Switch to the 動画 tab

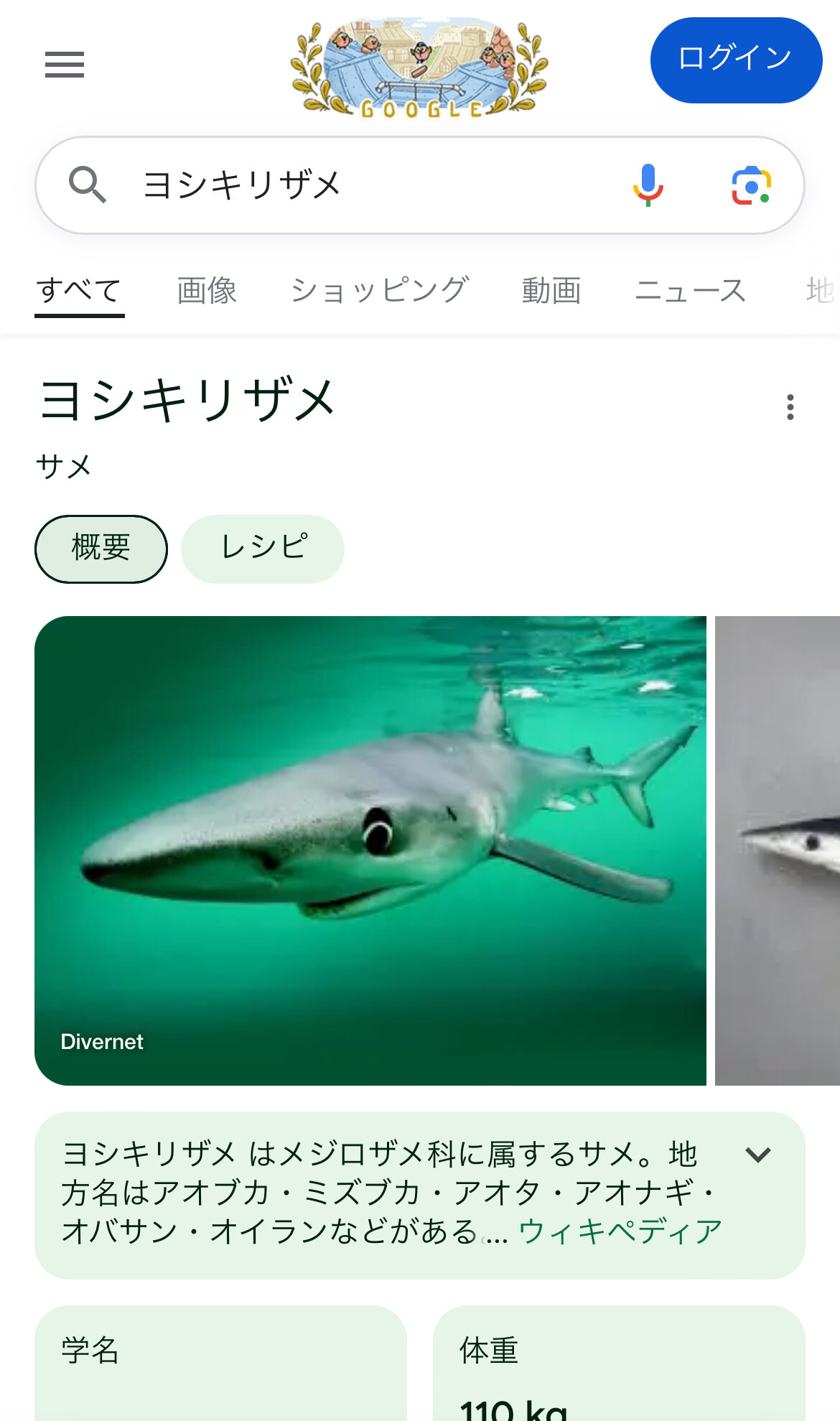pos(551,291)
